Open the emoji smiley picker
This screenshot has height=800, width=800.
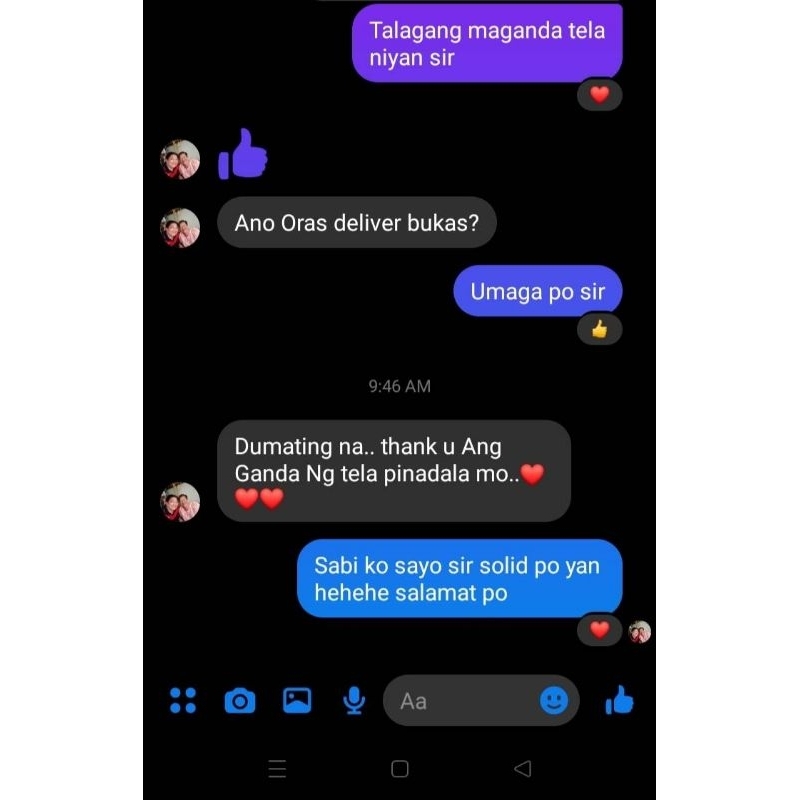pos(554,701)
